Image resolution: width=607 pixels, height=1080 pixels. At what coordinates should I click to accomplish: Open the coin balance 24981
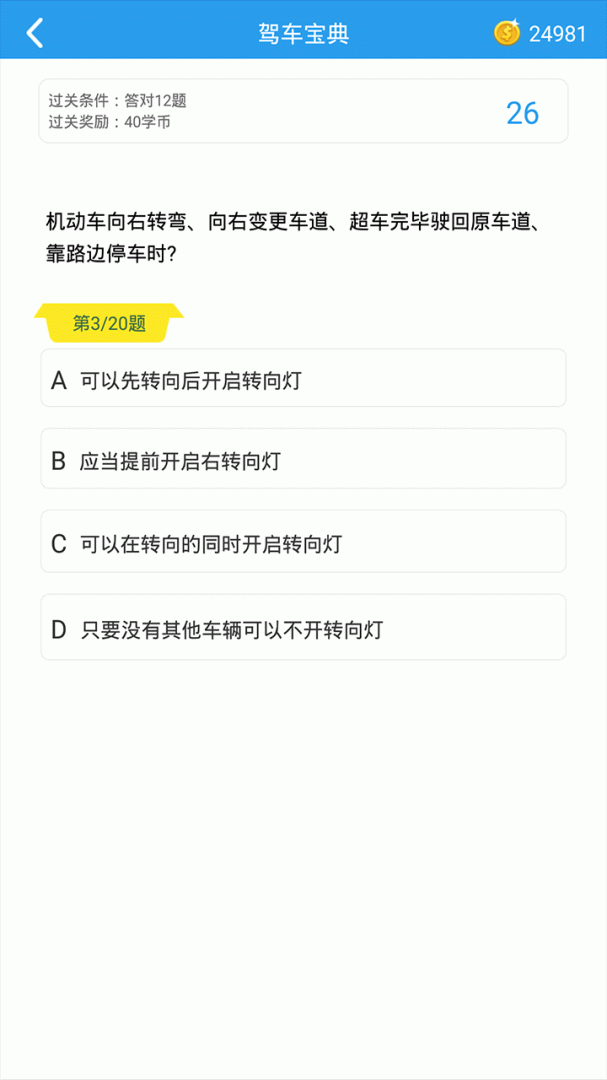pos(541,33)
